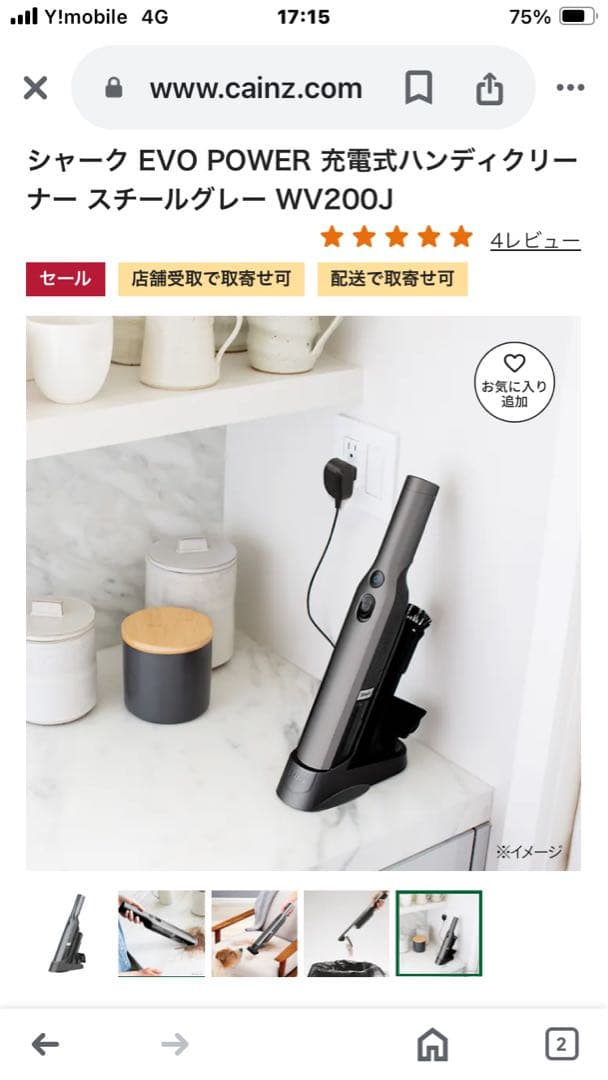Open the browser home page
This screenshot has height=1080, width=608.
pyautogui.click(x=432, y=1045)
